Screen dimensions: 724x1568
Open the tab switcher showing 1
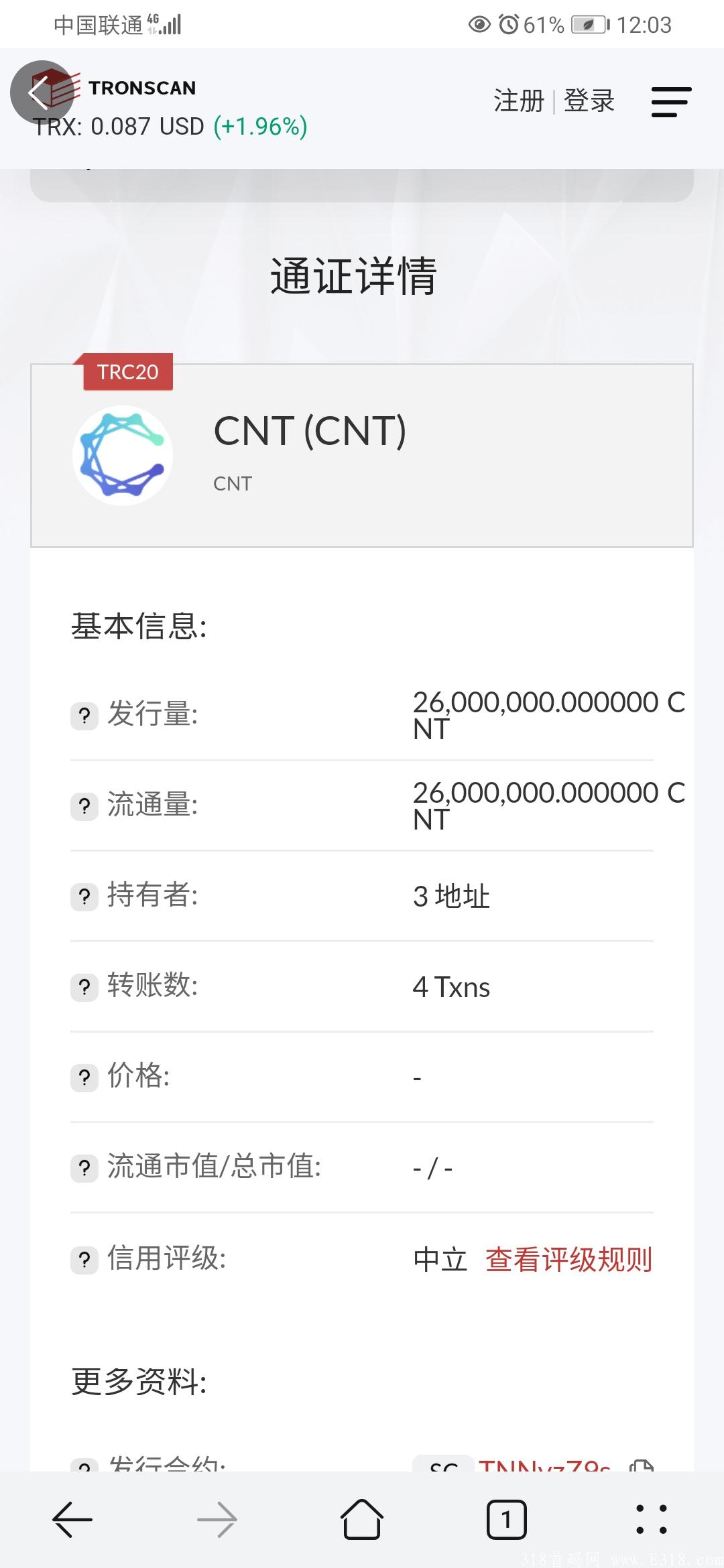click(506, 1519)
